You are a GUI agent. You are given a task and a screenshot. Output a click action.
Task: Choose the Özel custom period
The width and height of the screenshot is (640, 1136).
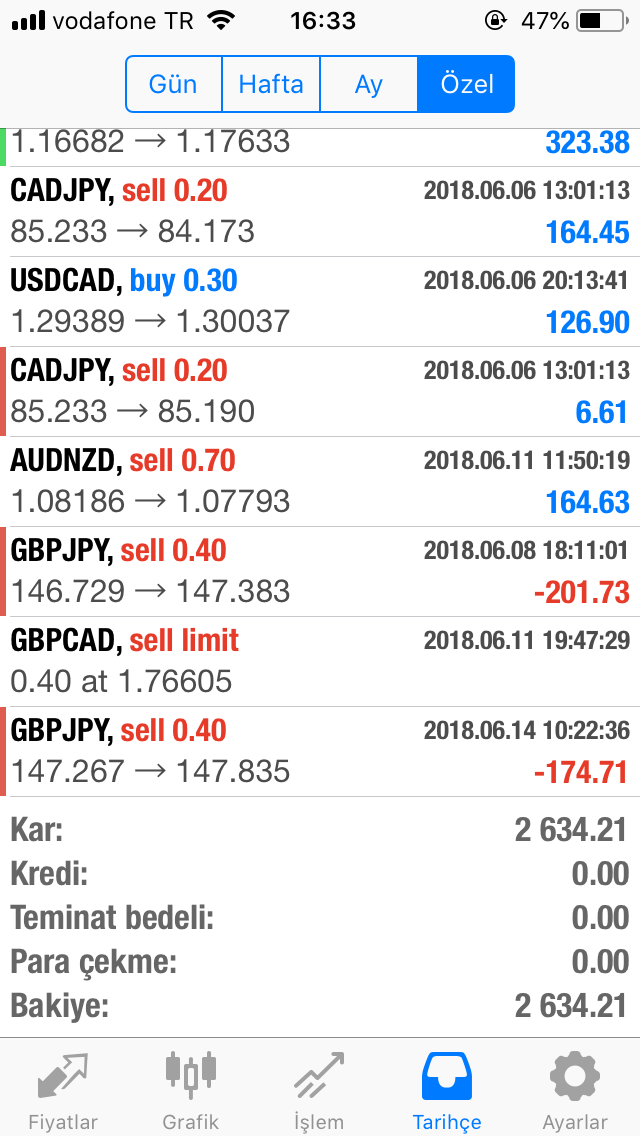point(466,84)
